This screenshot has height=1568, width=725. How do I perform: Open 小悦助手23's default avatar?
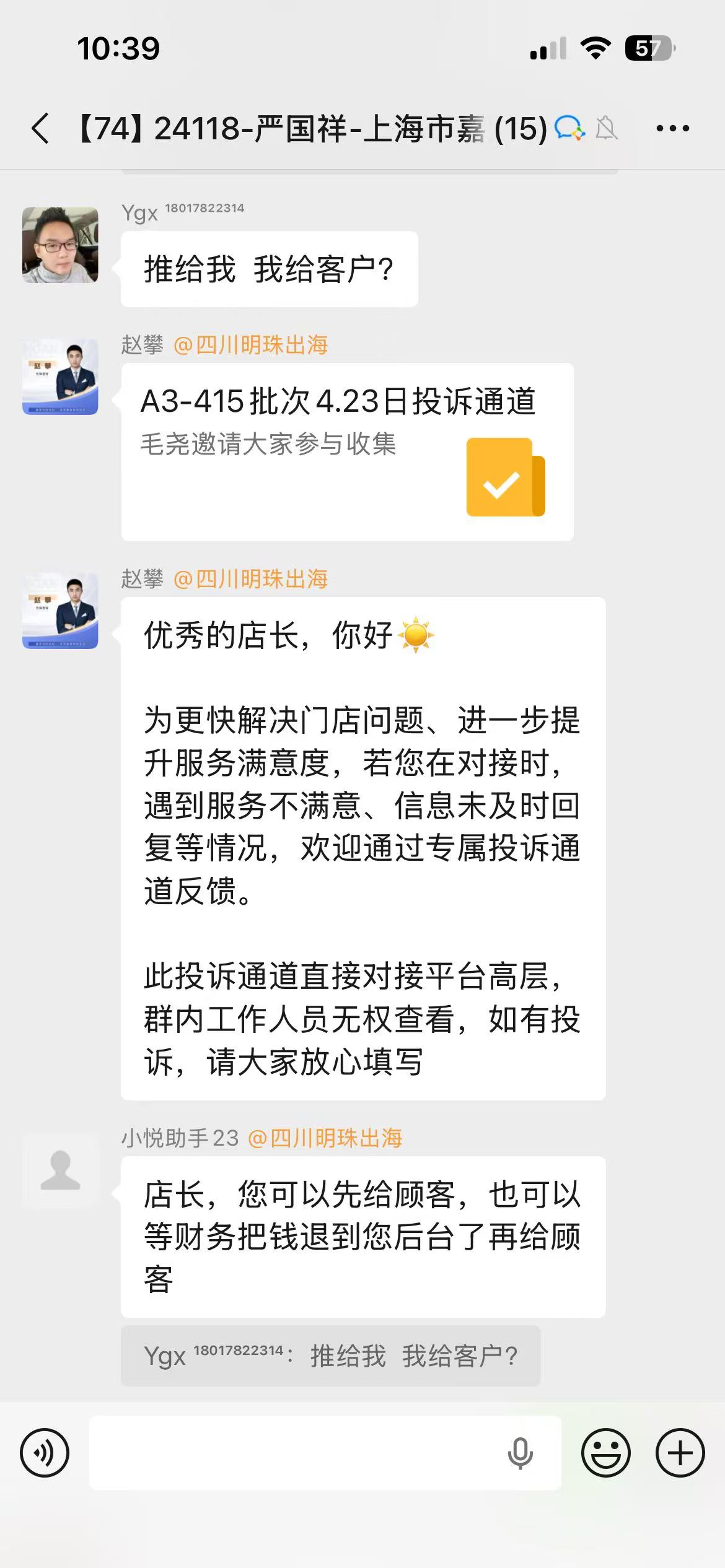tap(60, 1170)
